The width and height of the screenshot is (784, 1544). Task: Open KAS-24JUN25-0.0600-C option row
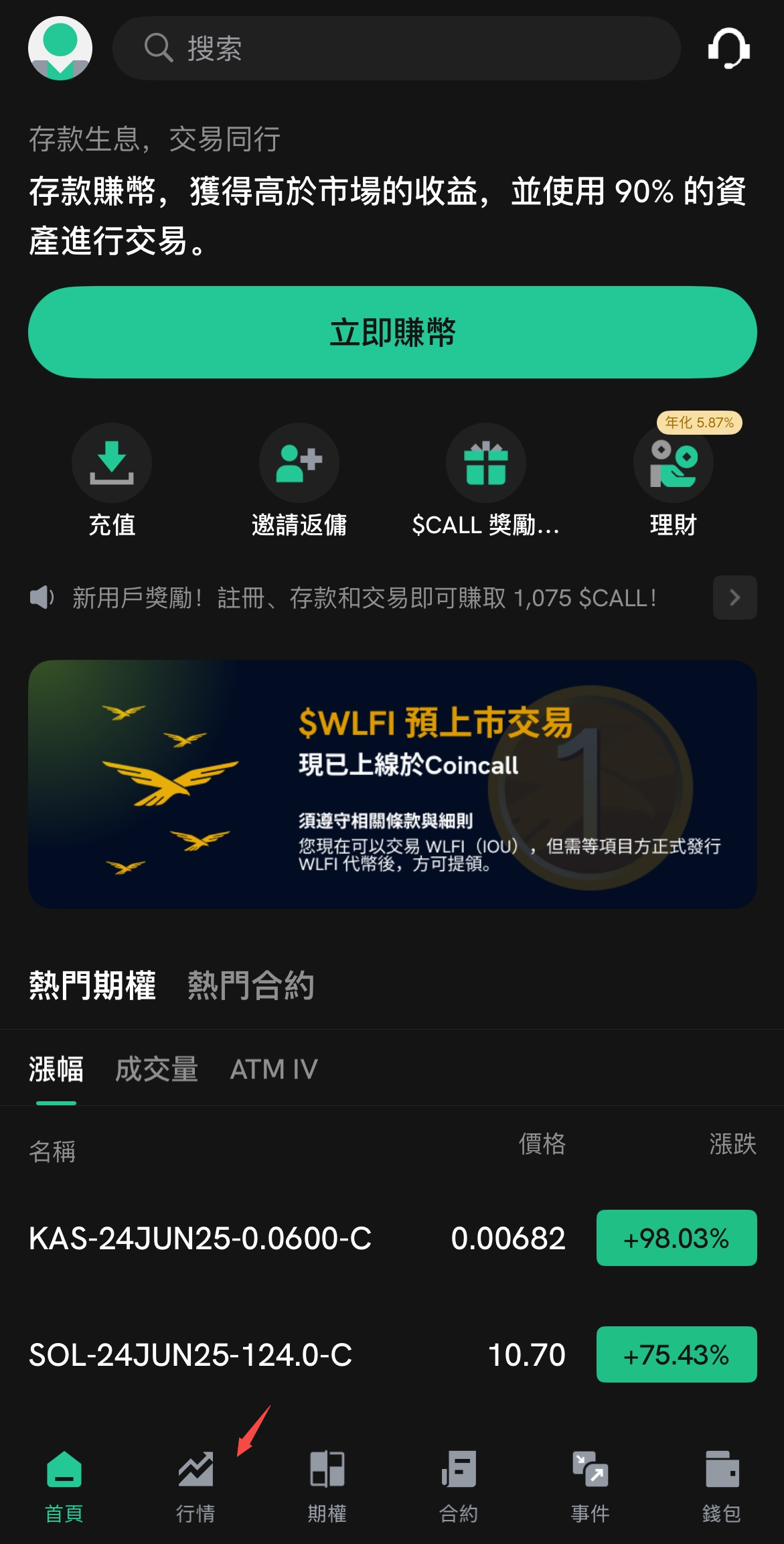click(x=392, y=1238)
